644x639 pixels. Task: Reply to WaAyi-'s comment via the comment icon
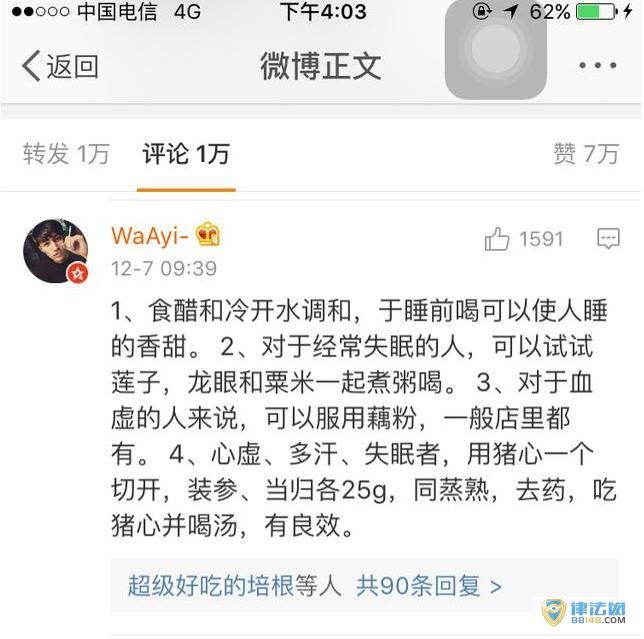pos(608,239)
